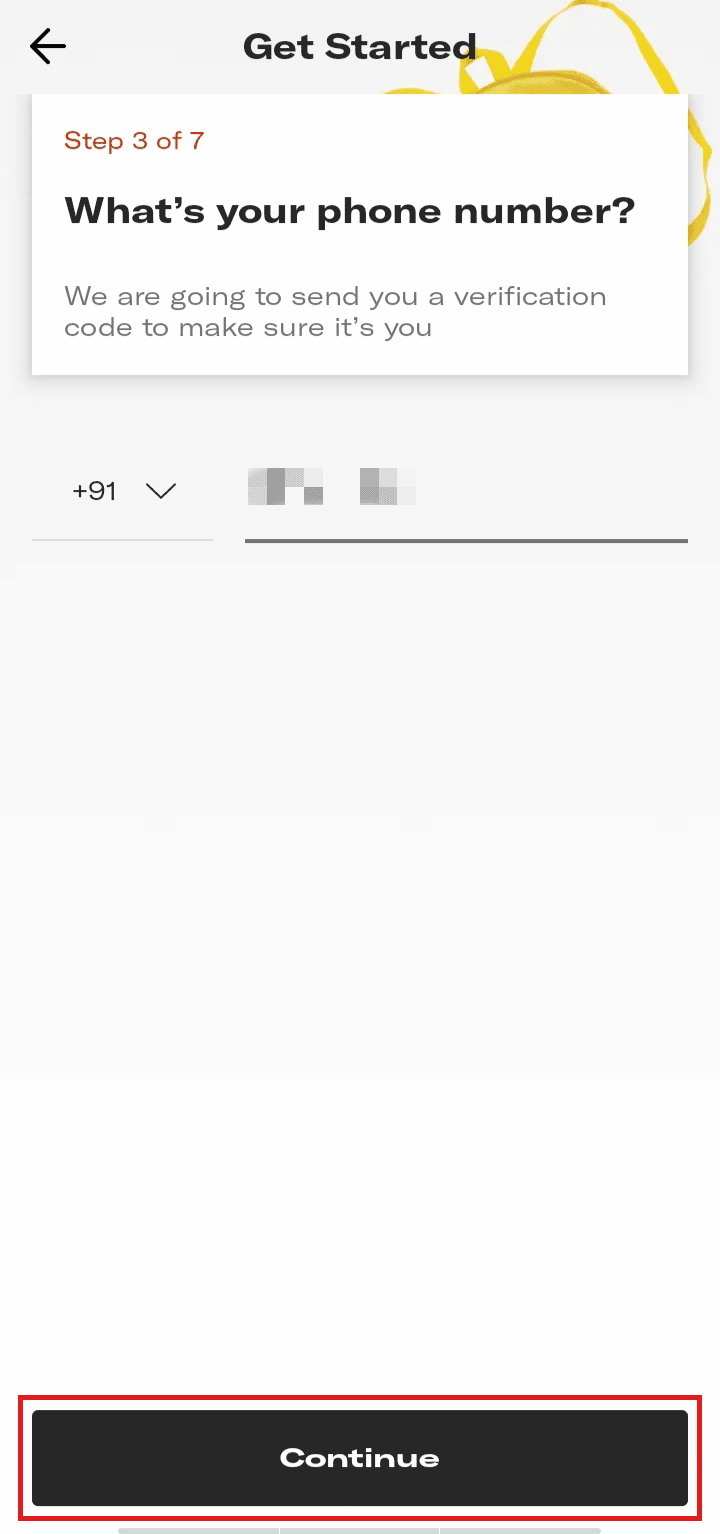Focus the phone number input field
The width and height of the screenshot is (720, 1534).
466,492
